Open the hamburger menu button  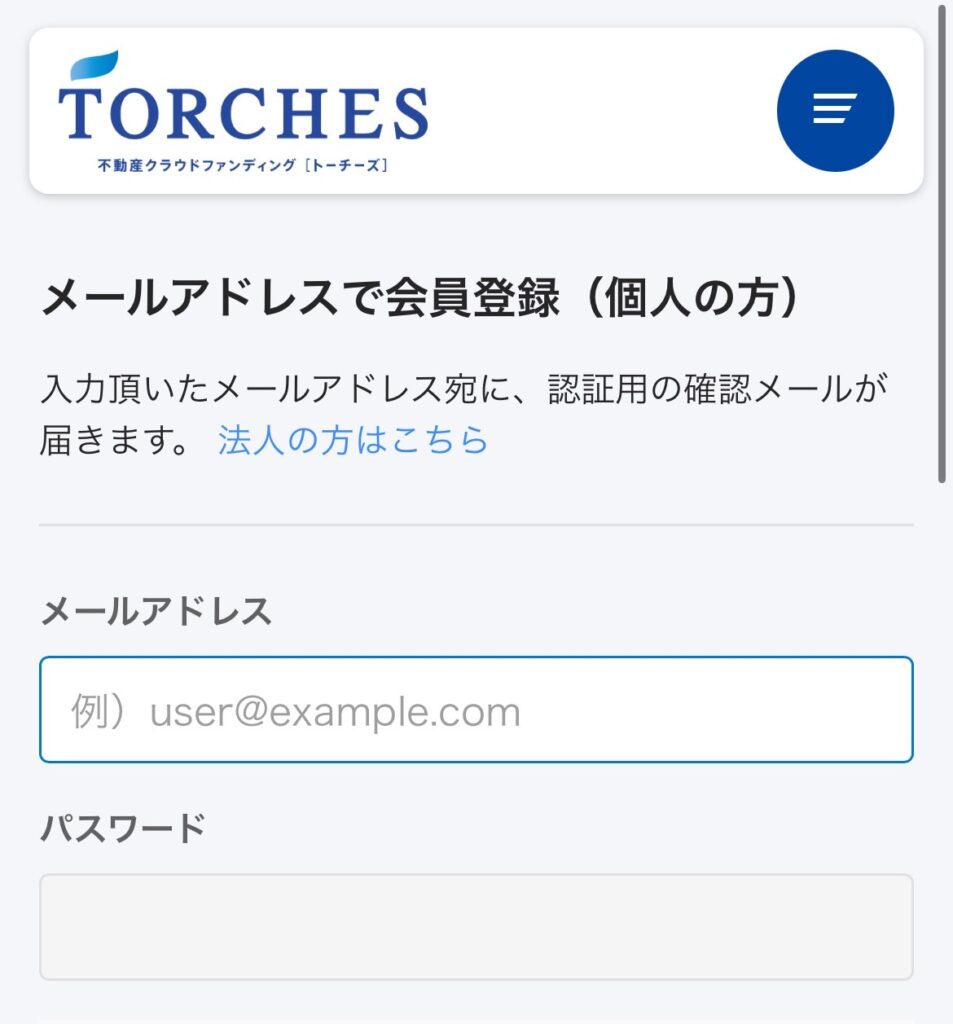click(x=835, y=109)
